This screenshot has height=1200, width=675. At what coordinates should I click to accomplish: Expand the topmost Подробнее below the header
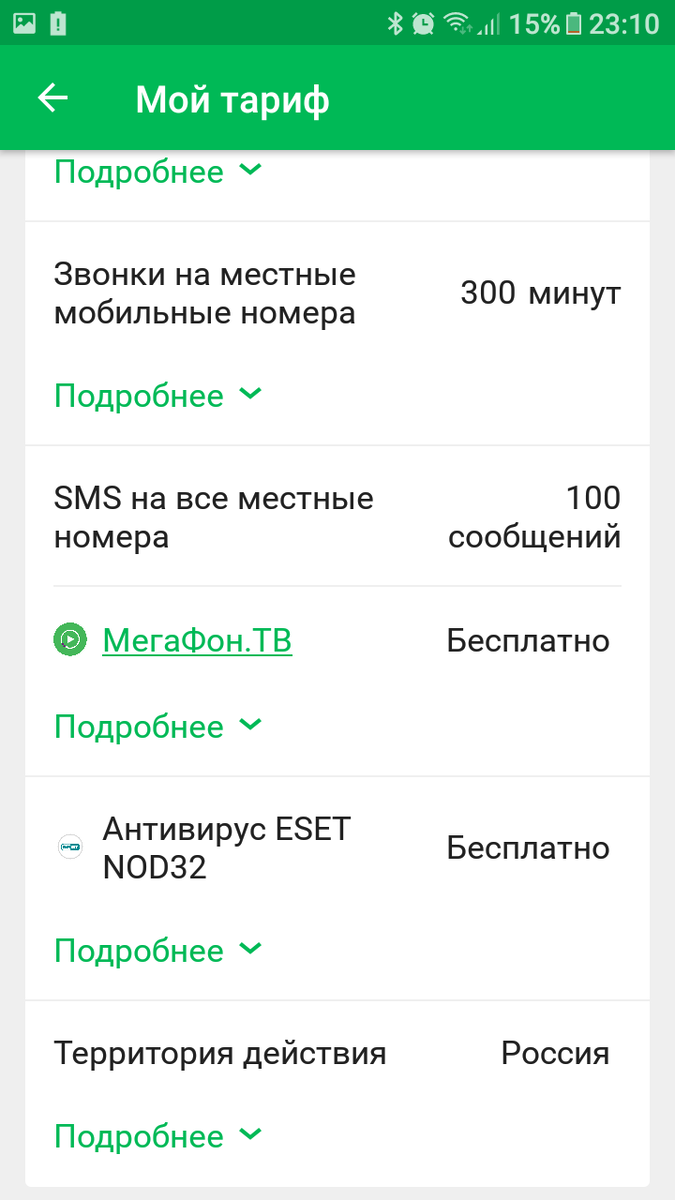[x=158, y=172]
